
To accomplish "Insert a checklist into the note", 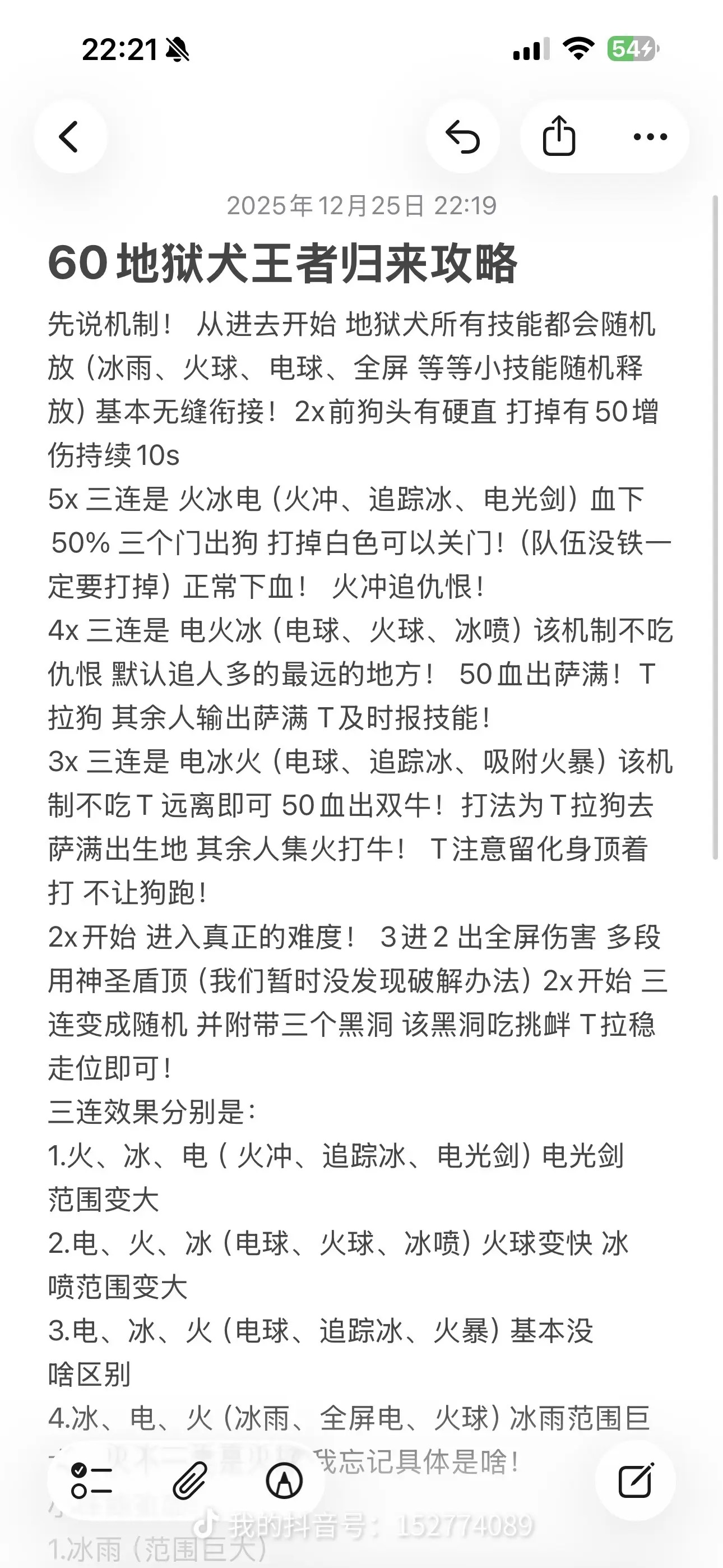I will pos(91,1481).
